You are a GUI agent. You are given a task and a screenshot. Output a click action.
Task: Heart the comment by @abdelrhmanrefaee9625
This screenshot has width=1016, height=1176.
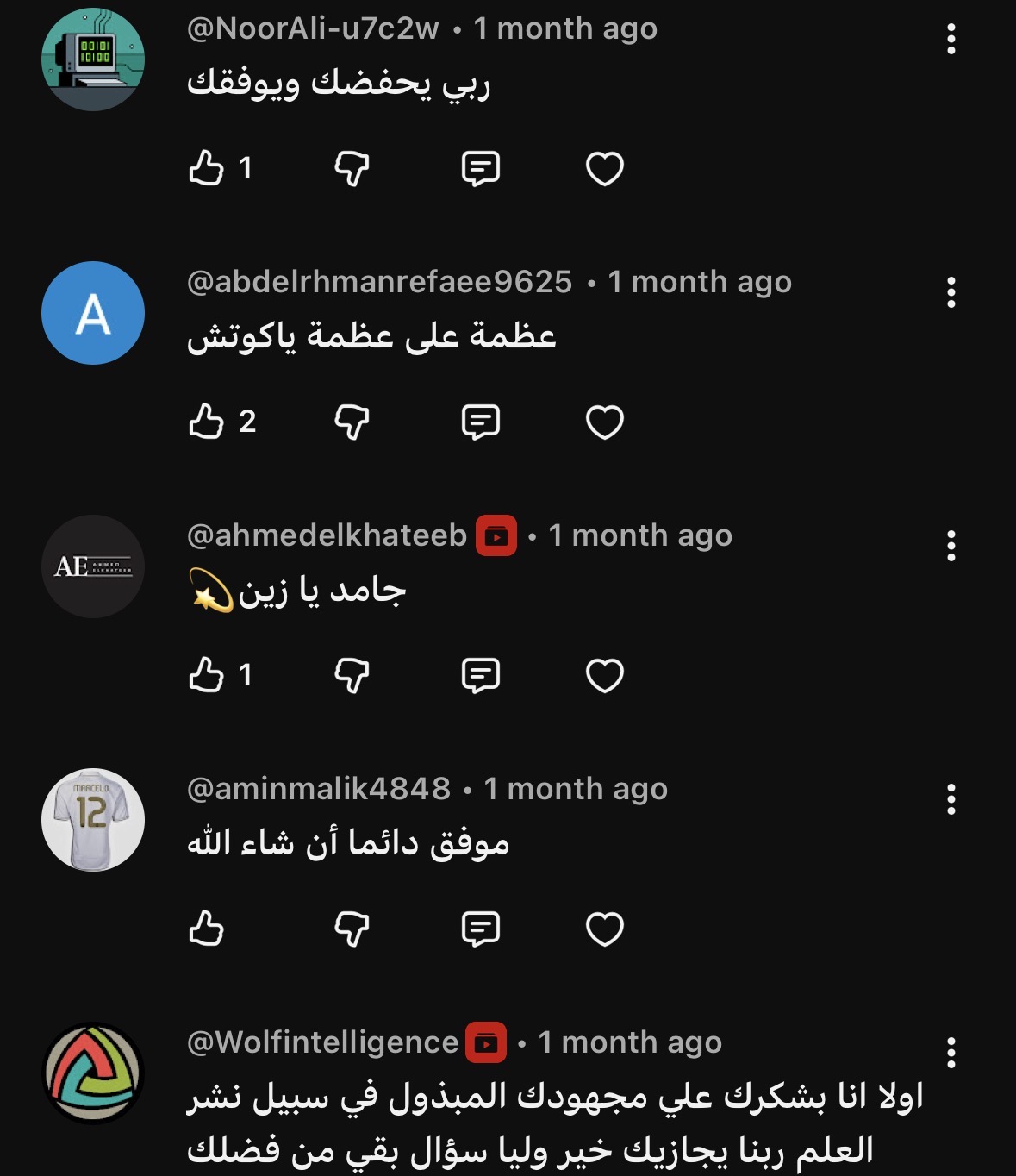click(604, 422)
